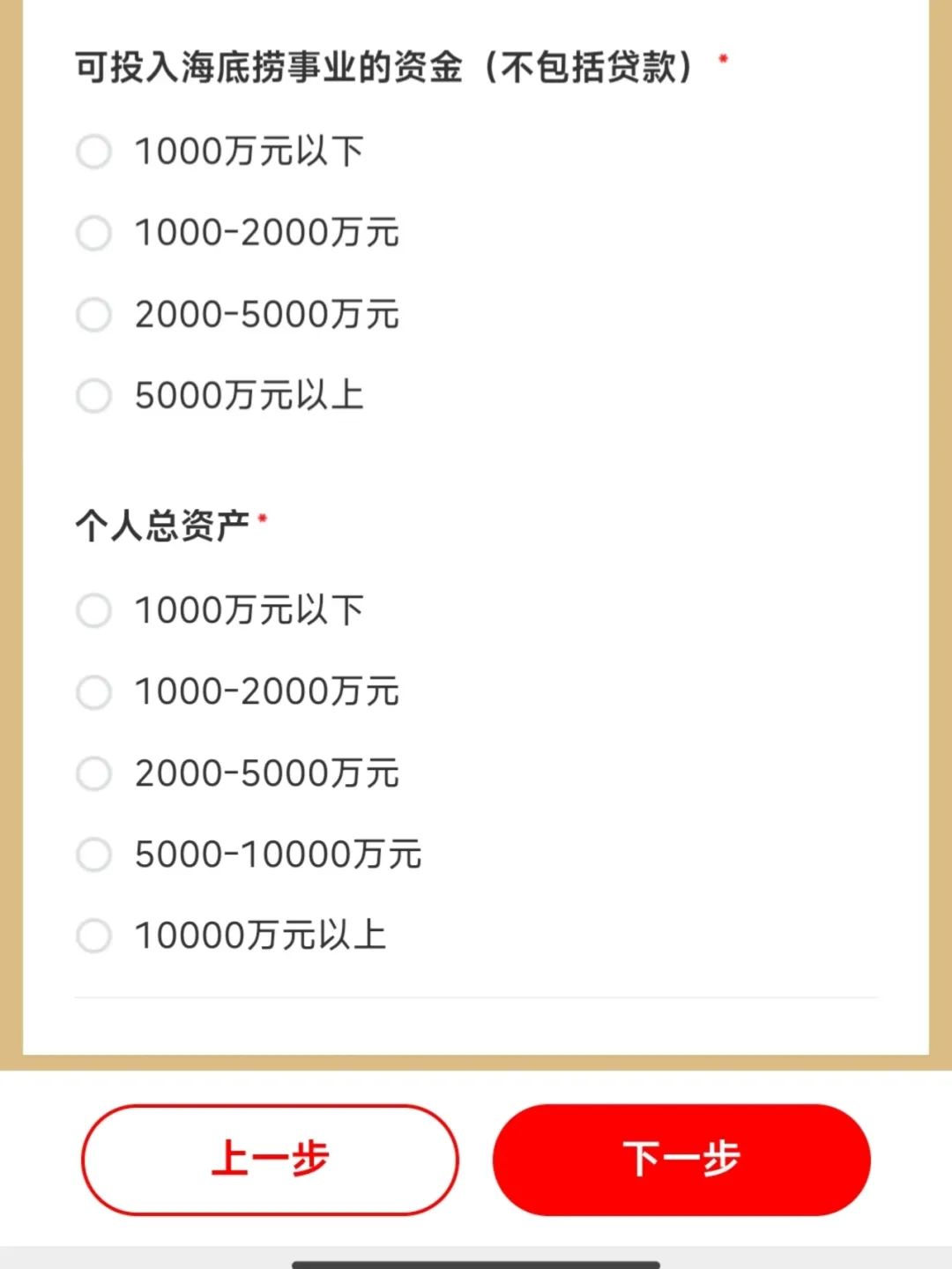Go back with 上一步 button
This screenshot has width=952, height=1269.
click(270, 1159)
